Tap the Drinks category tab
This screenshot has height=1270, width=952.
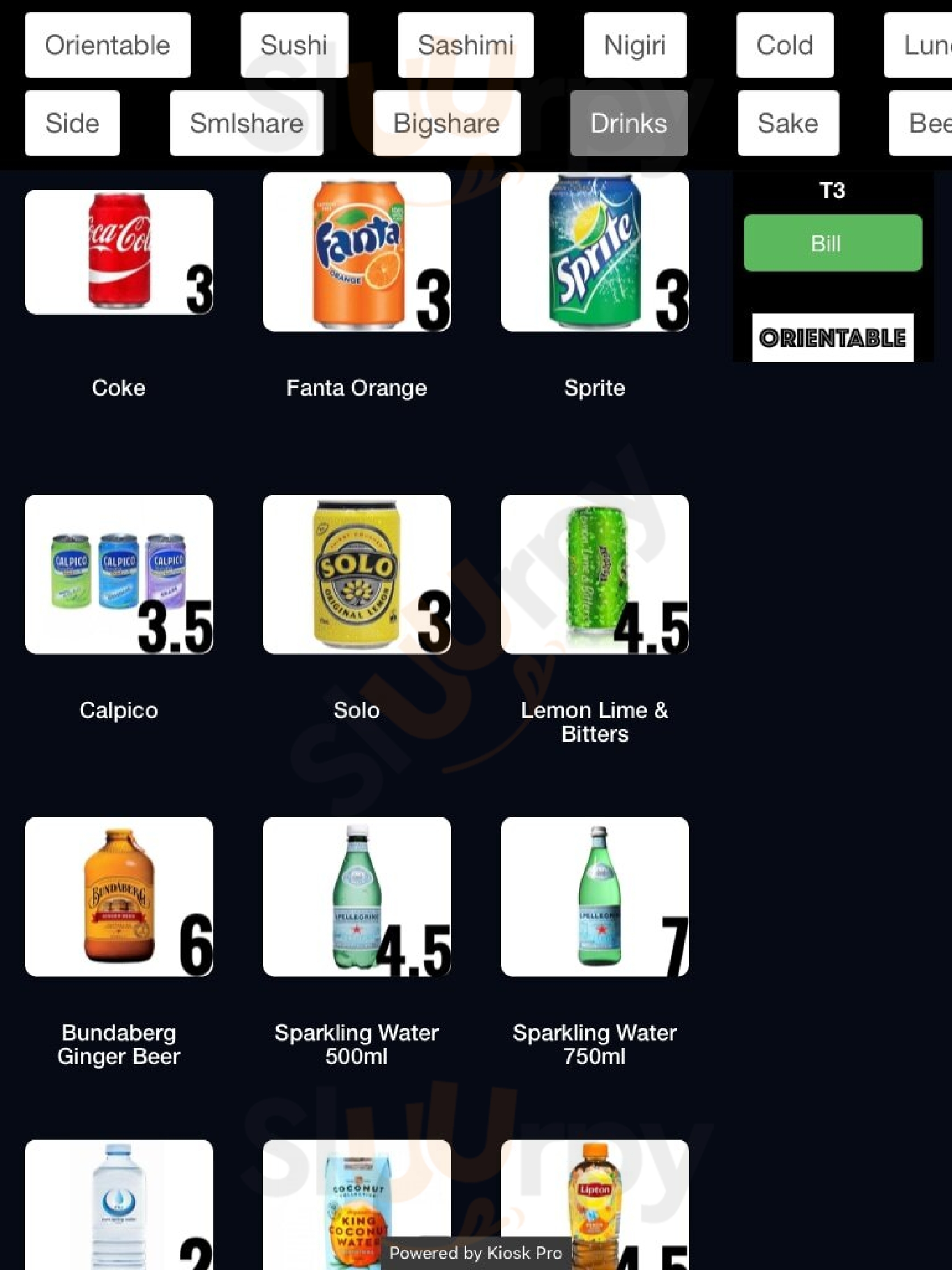(629, 123)
